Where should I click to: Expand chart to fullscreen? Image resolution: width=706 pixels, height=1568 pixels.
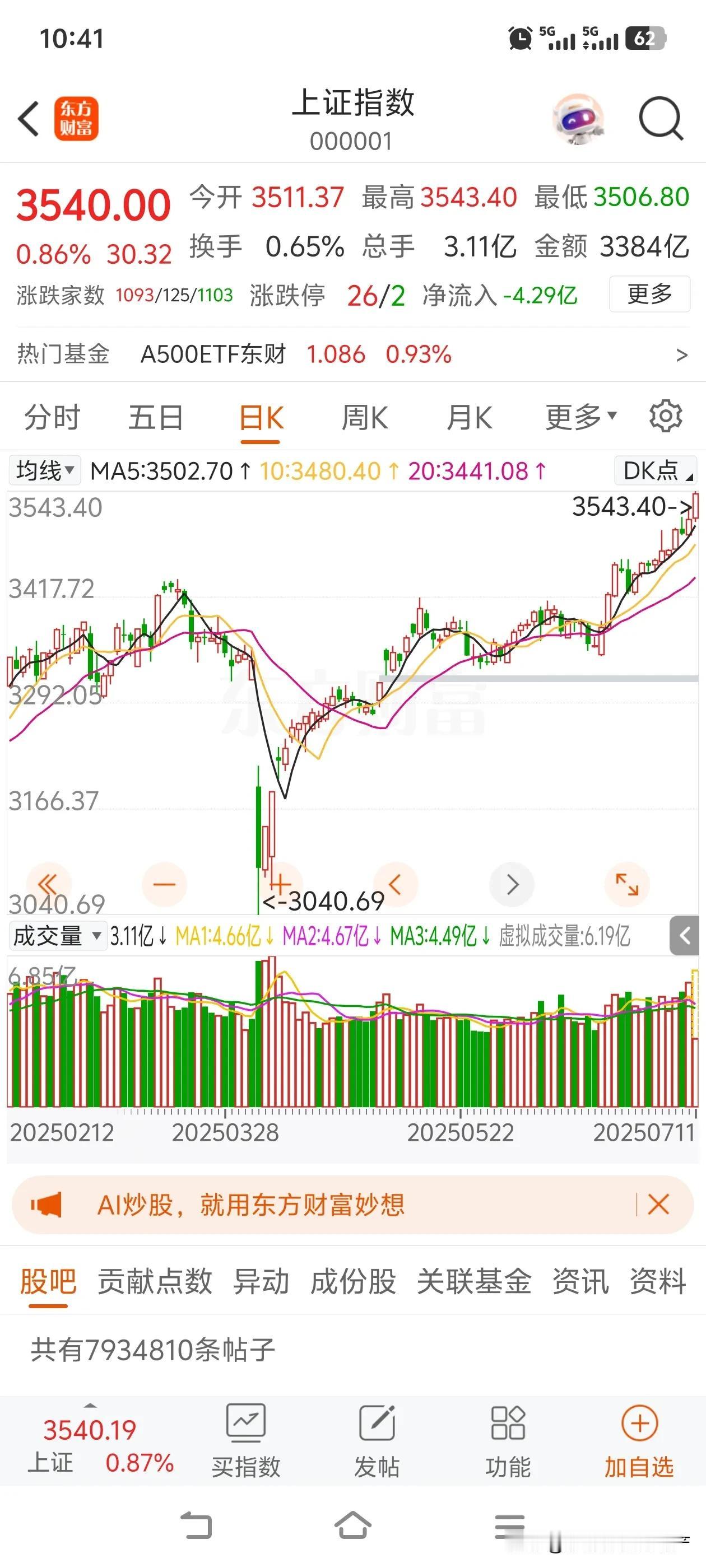coord(627,884)
